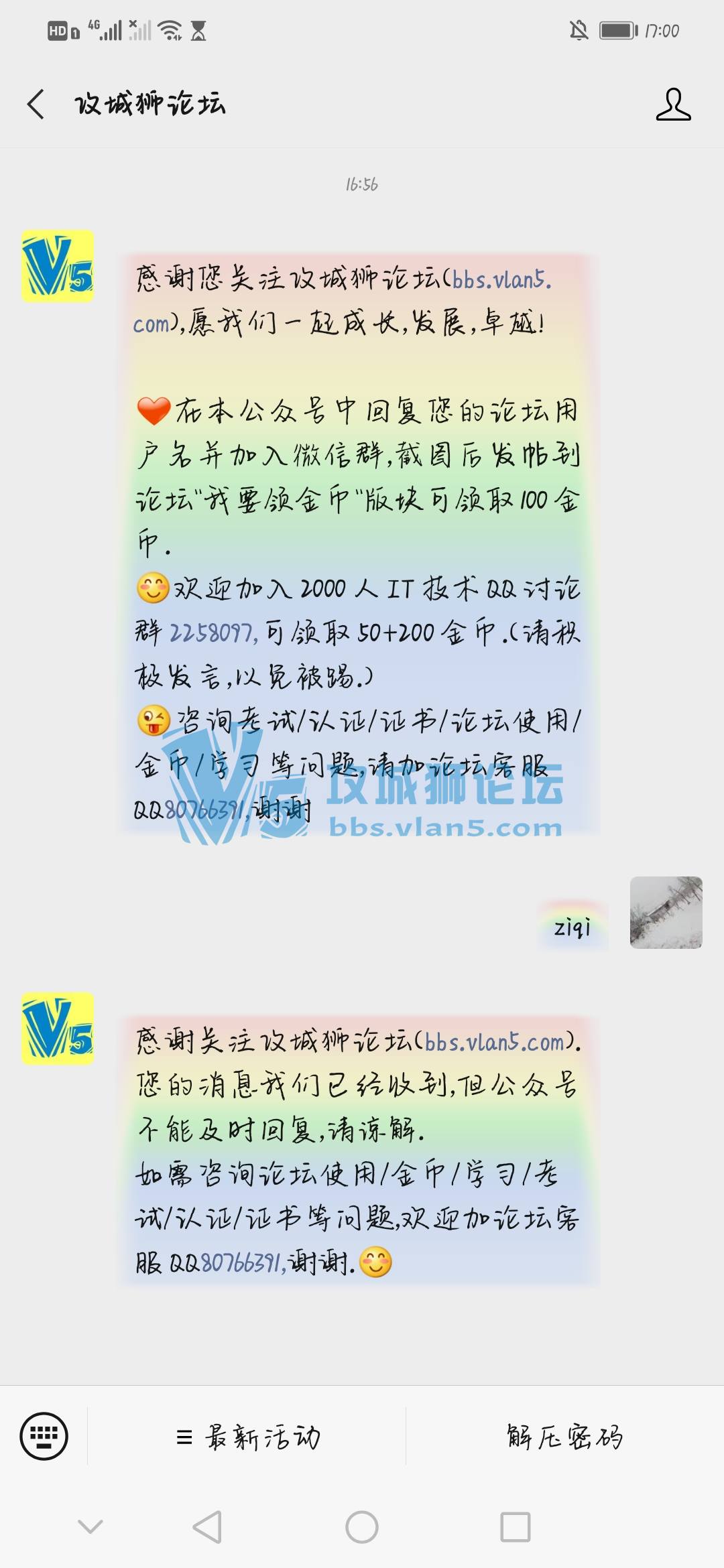
Task: Open the QQ group number 2258097 link
Action: 213,633
